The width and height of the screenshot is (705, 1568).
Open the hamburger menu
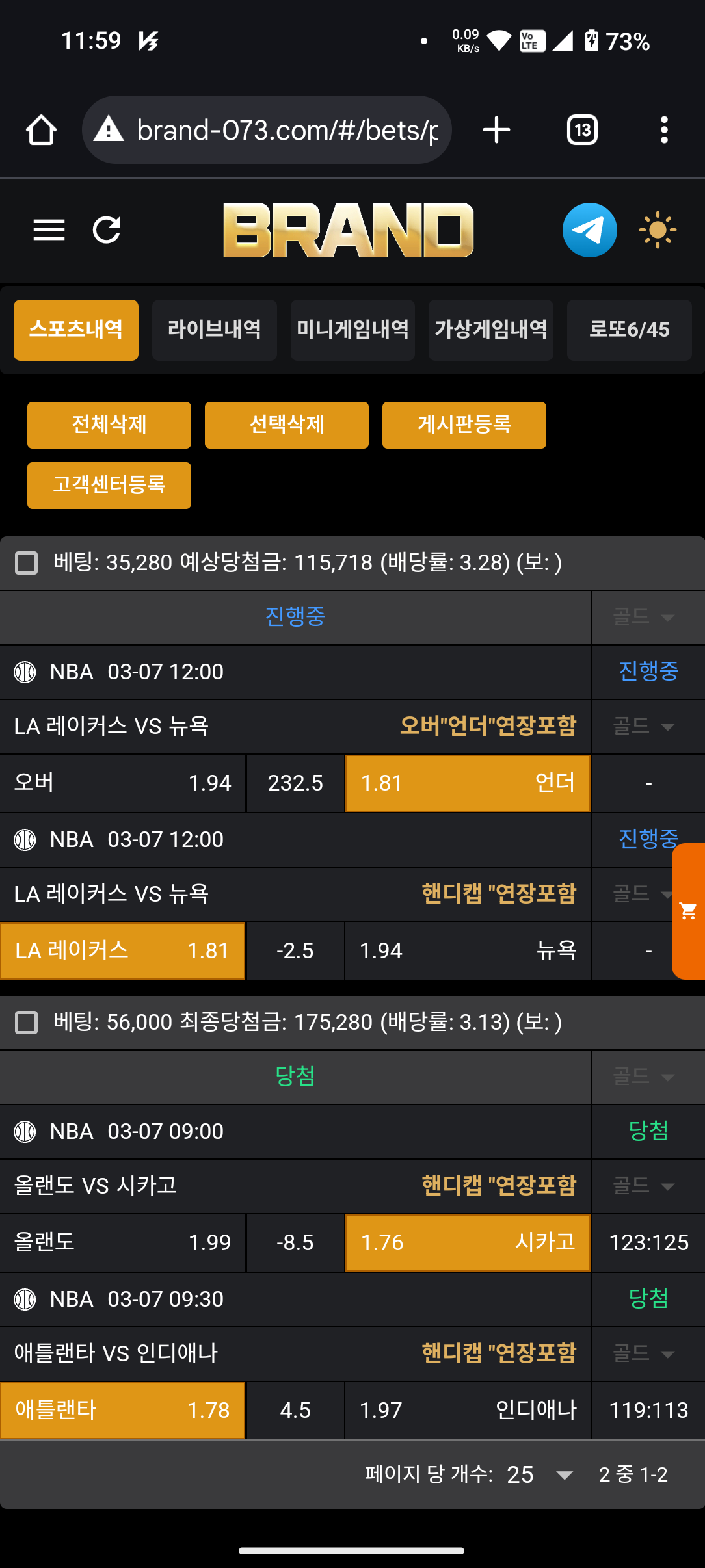[49, 230]
